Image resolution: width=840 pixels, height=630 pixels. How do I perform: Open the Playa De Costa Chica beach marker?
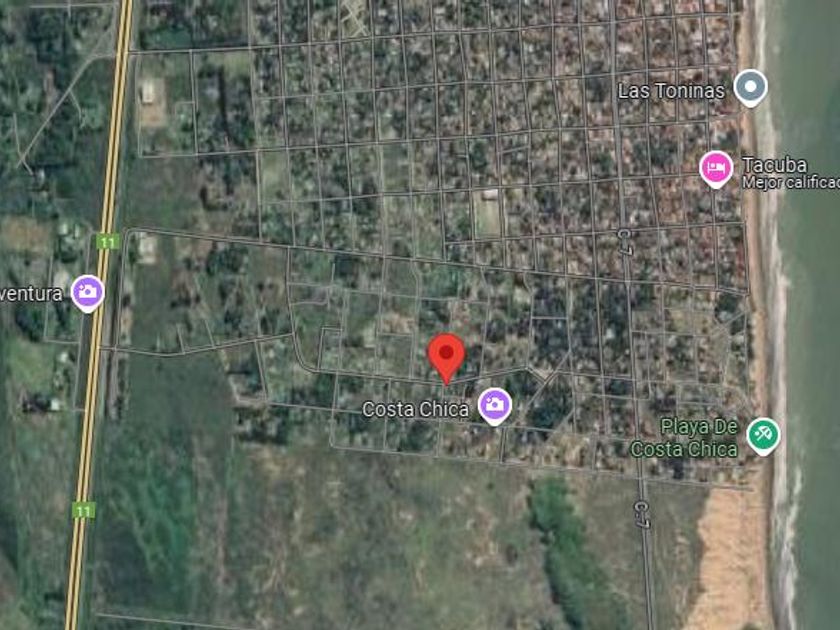pos(764,434)
